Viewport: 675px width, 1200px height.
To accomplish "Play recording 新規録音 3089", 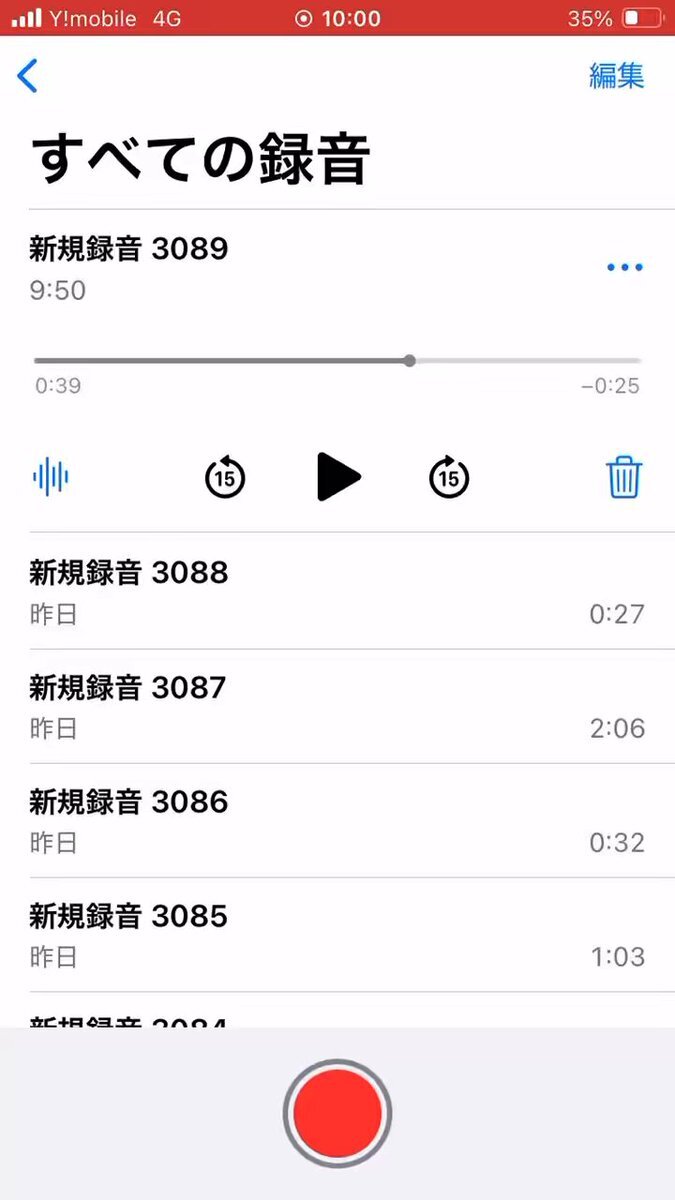I will click(x=338, y=477).
